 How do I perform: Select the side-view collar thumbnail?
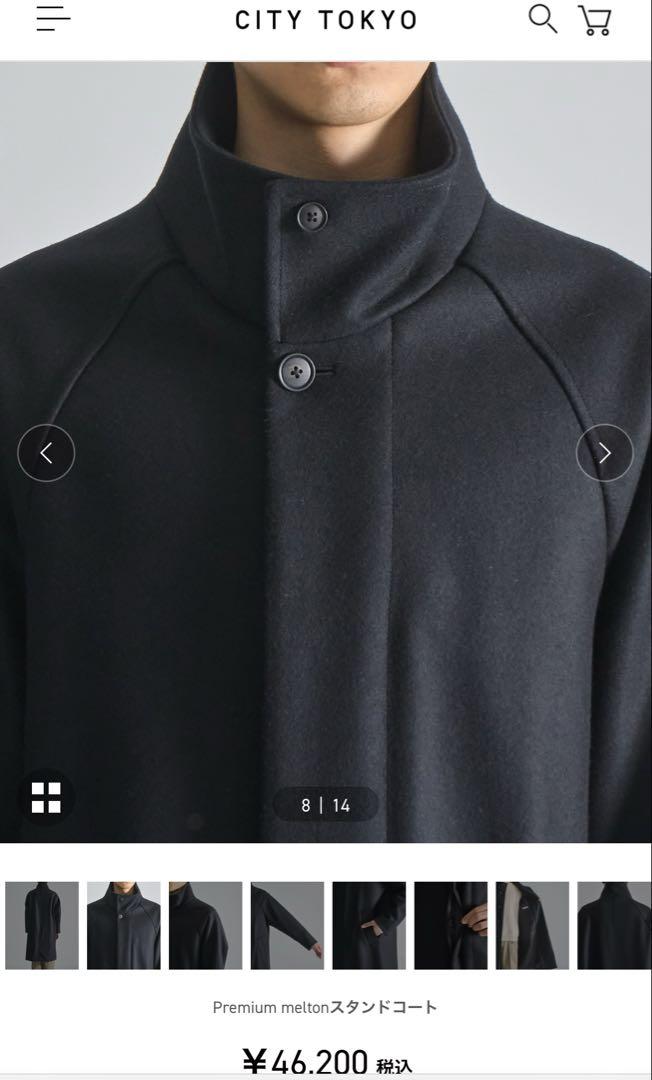[x=205, y=925]
